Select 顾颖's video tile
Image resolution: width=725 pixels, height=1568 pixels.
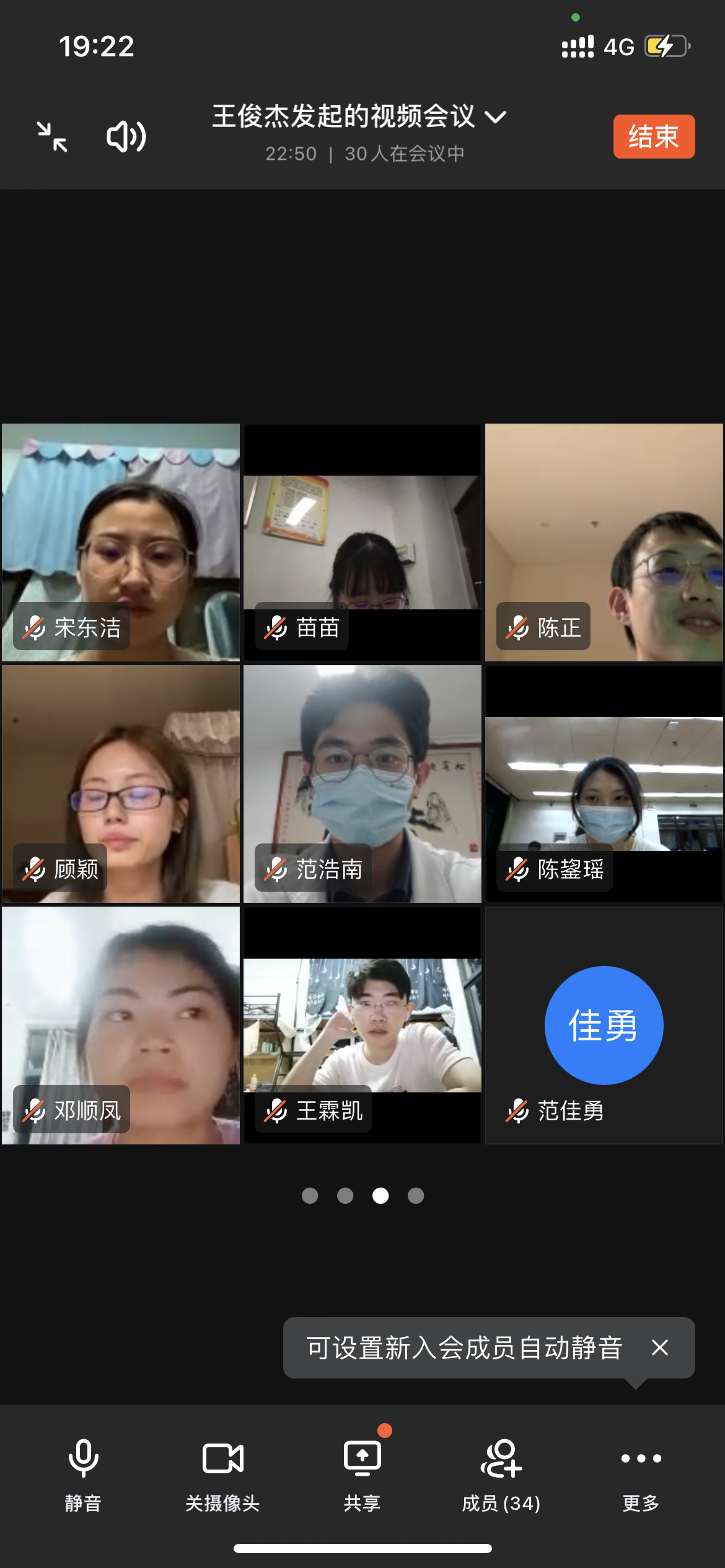coord(121,783)
